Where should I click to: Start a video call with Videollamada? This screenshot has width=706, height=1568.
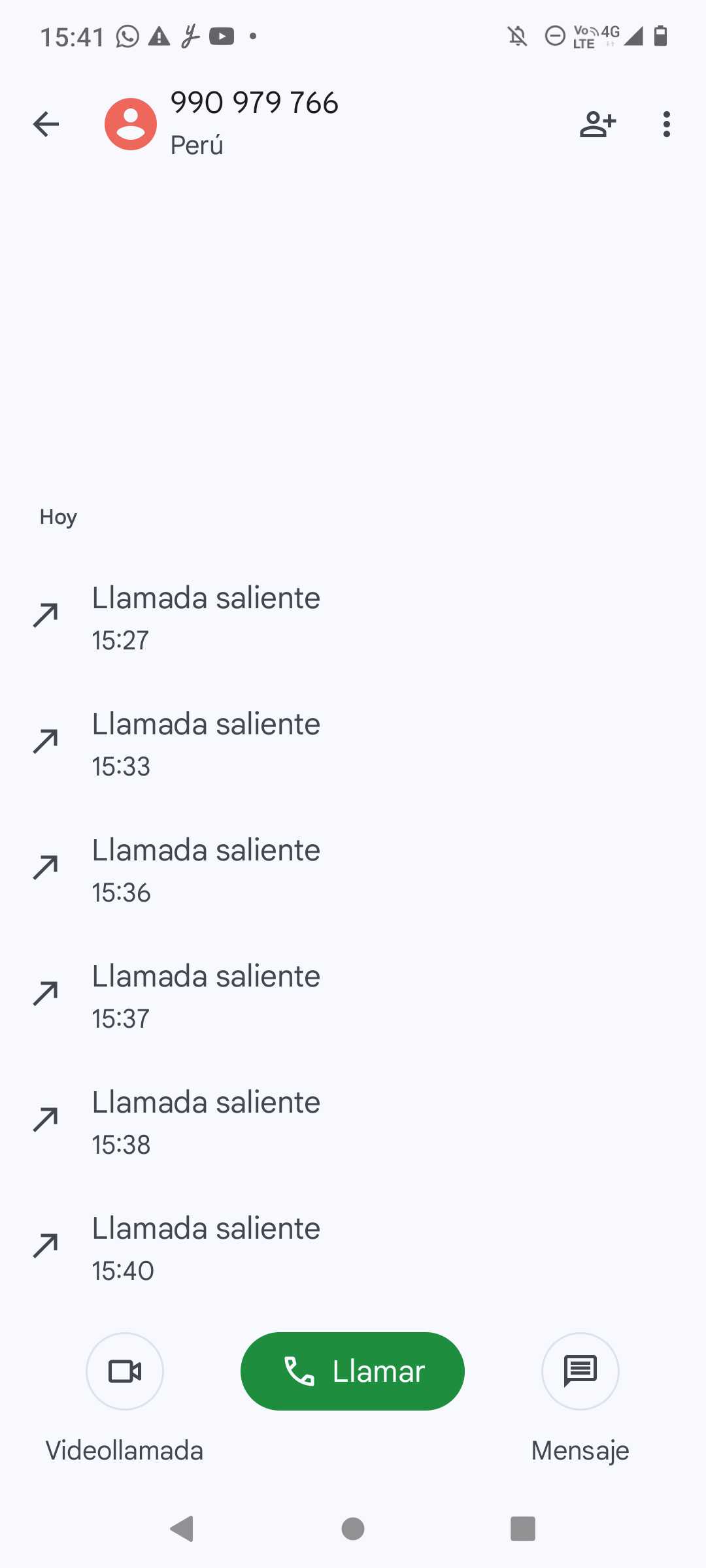(x=125, y=1371)
